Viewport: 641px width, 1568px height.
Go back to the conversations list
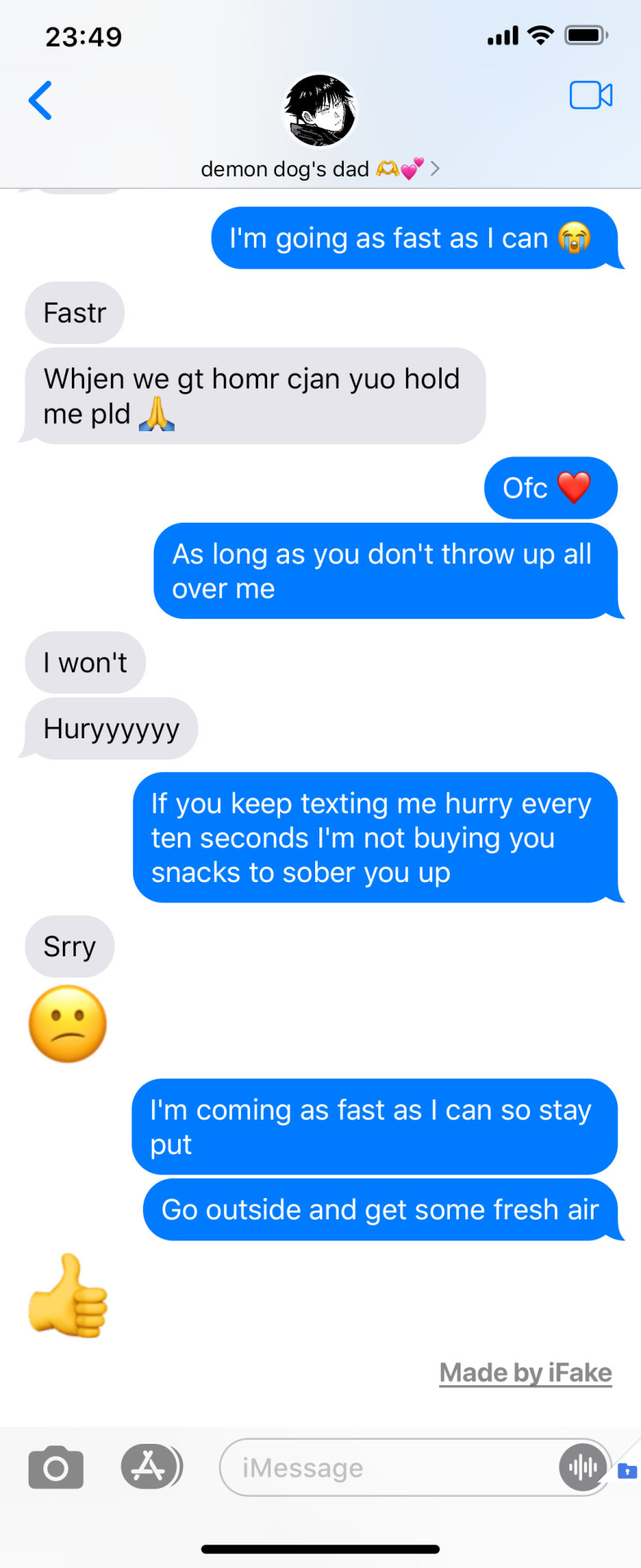(x=40, y=100)
